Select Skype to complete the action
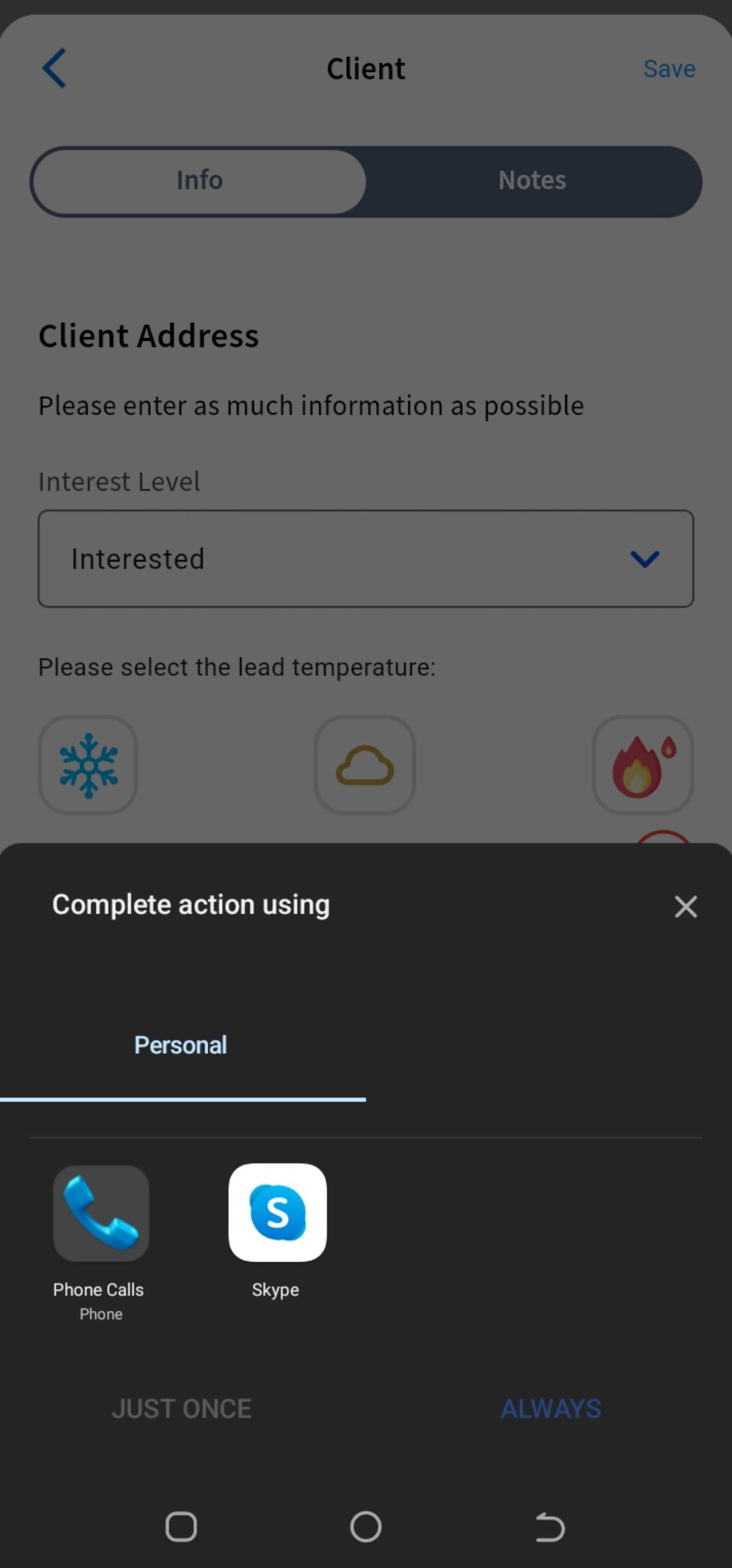Screen dimensions: 732x1568 coord(277,1214)
